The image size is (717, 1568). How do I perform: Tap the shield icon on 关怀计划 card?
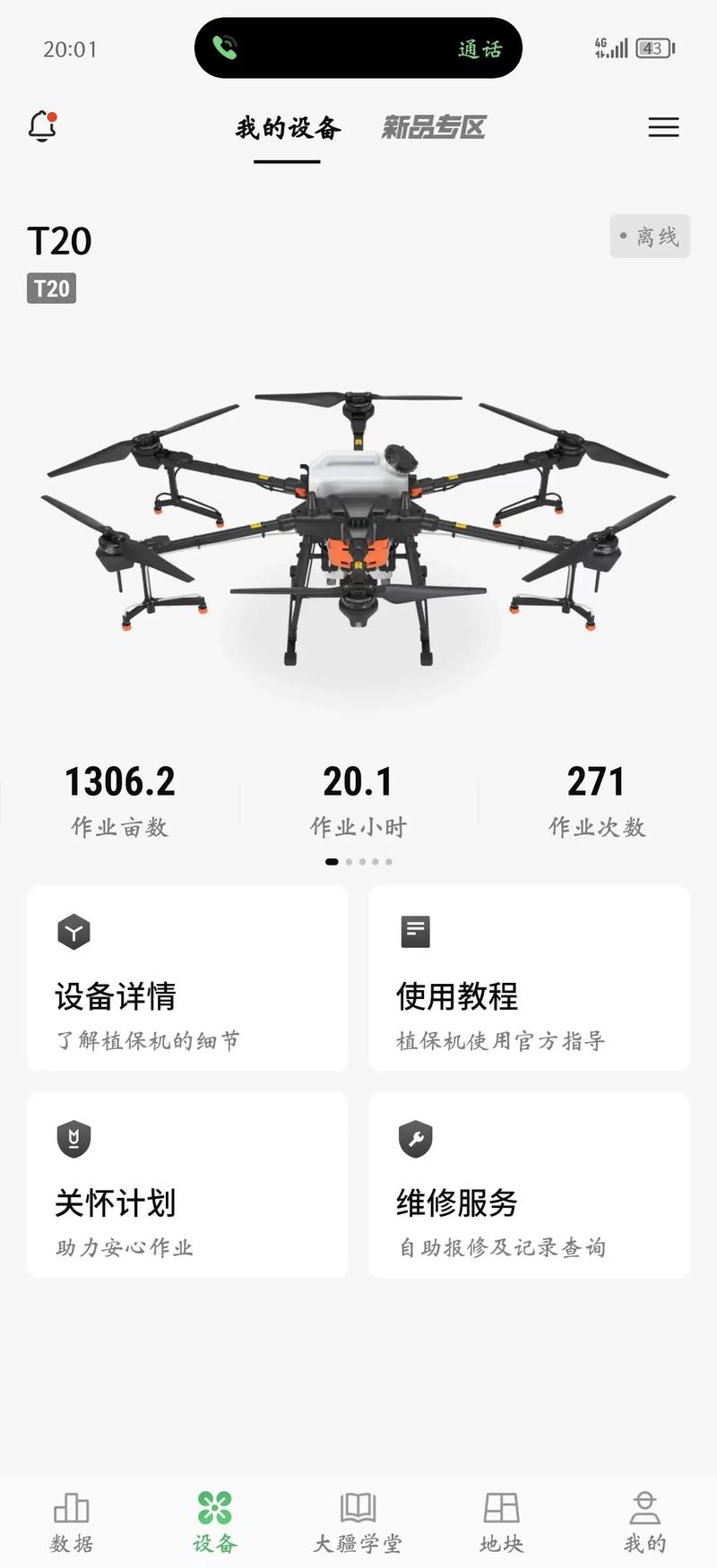(x=73, y=1139)
